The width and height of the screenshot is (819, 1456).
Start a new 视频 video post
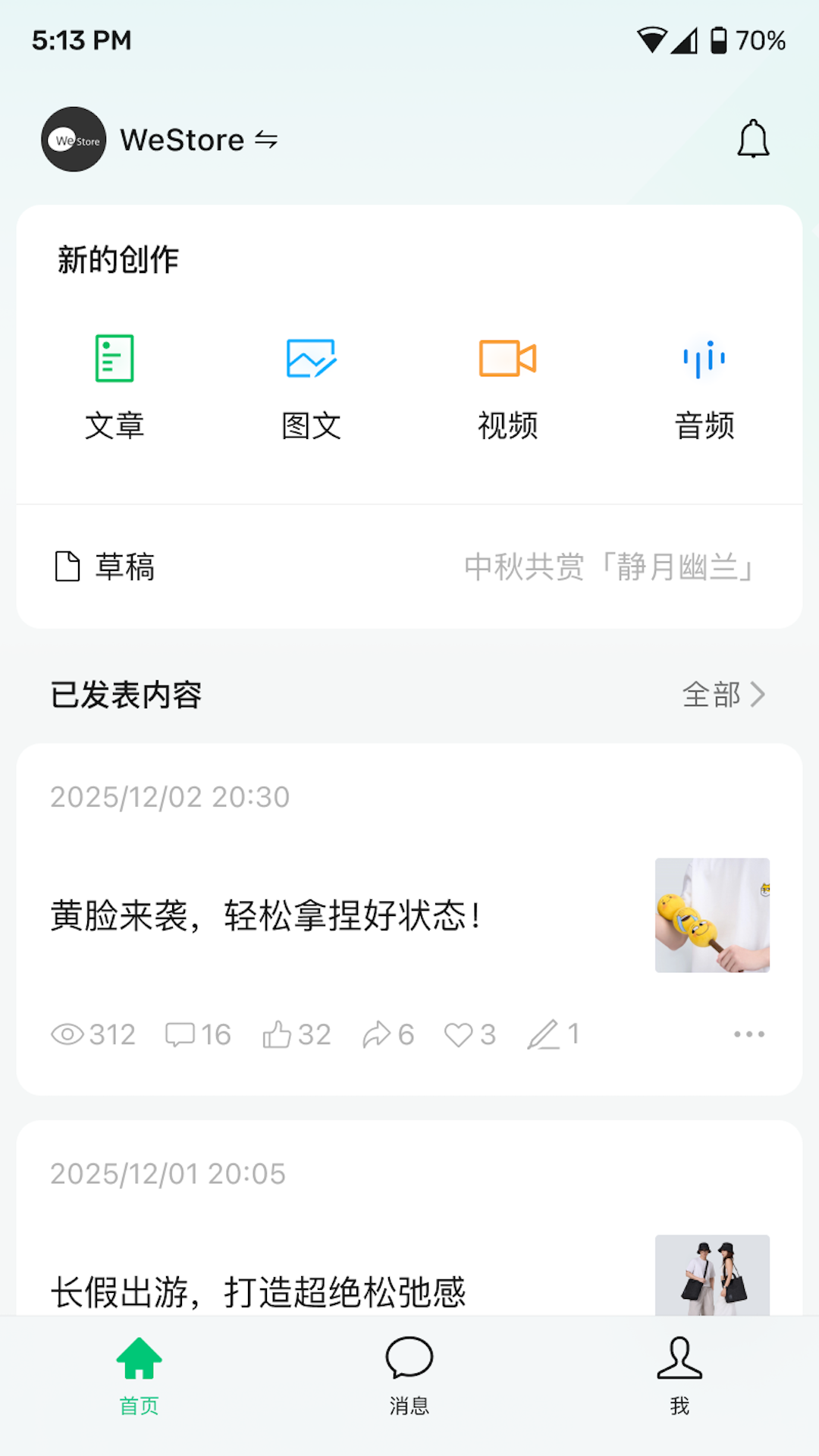click(x=509, y=383)
